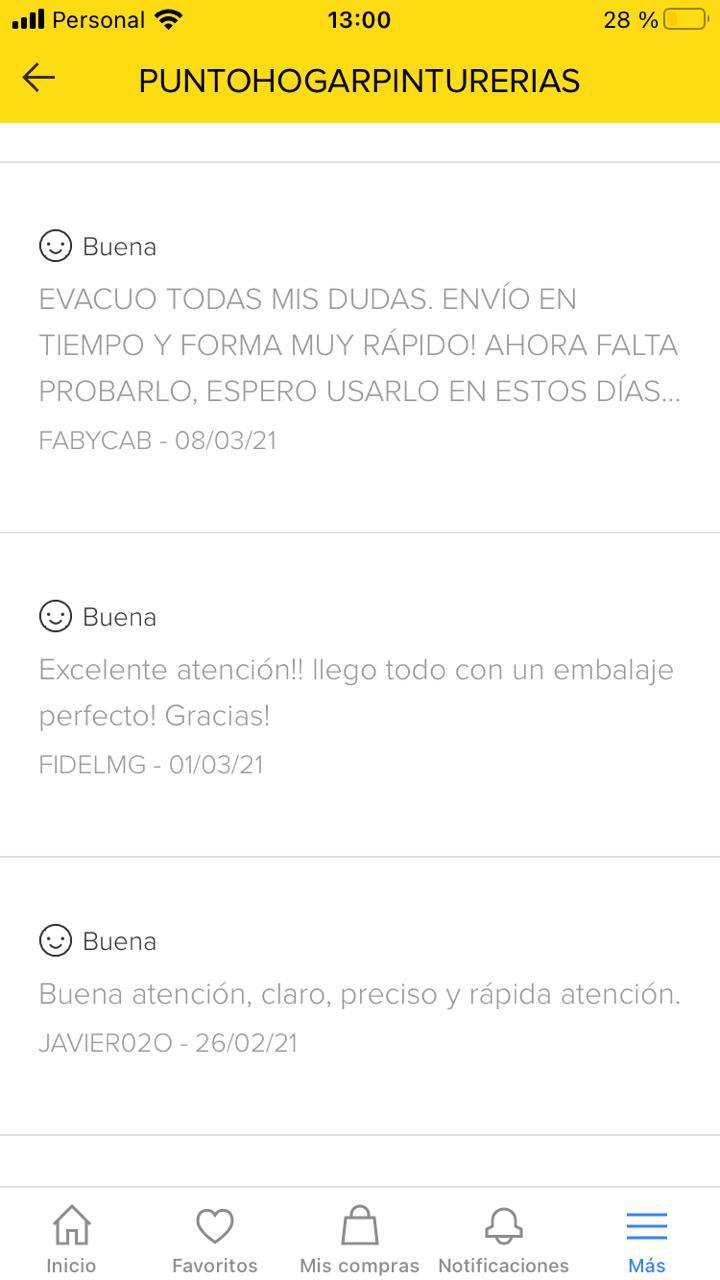
Task: Select the Más tab
Action: point(647,1238)
